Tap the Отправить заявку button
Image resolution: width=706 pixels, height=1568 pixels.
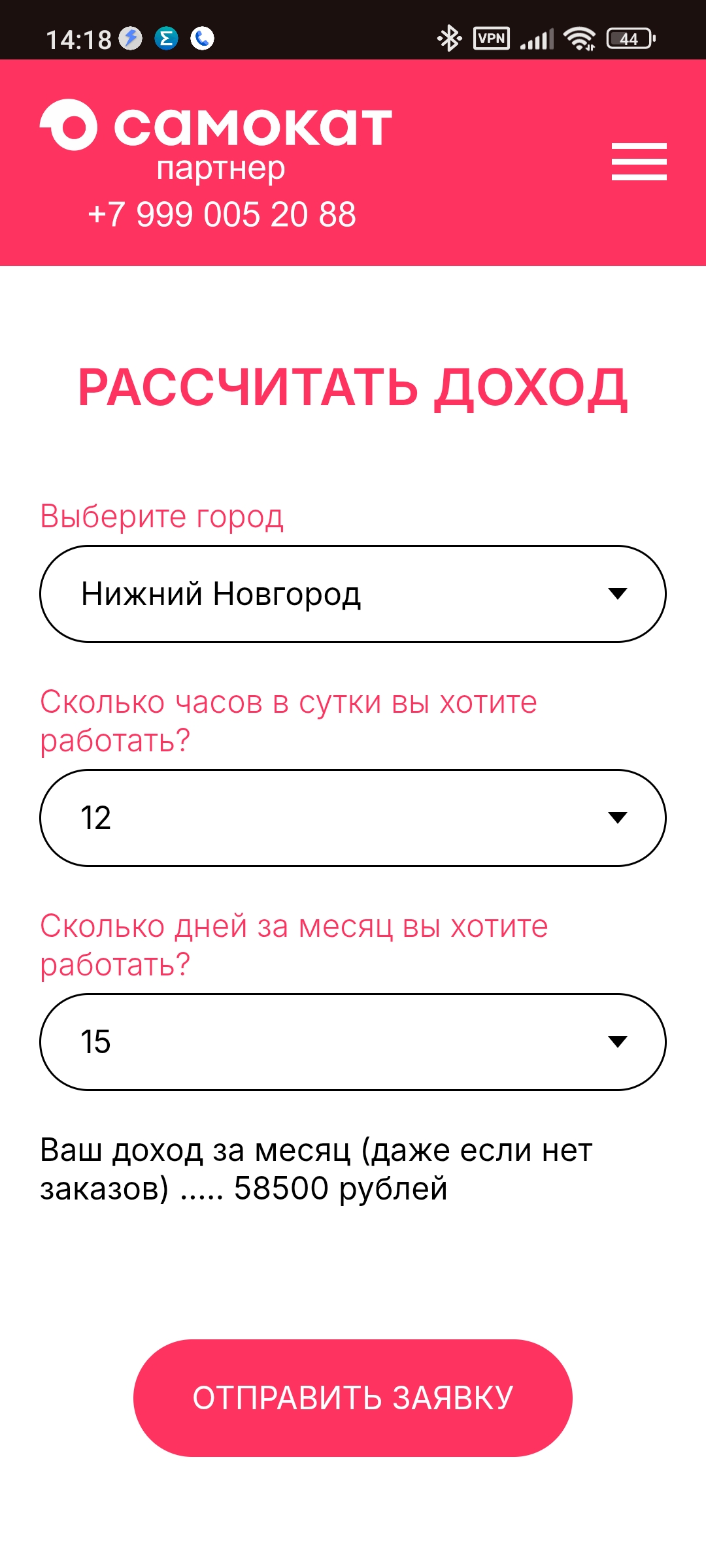(x=353, y=1398)
